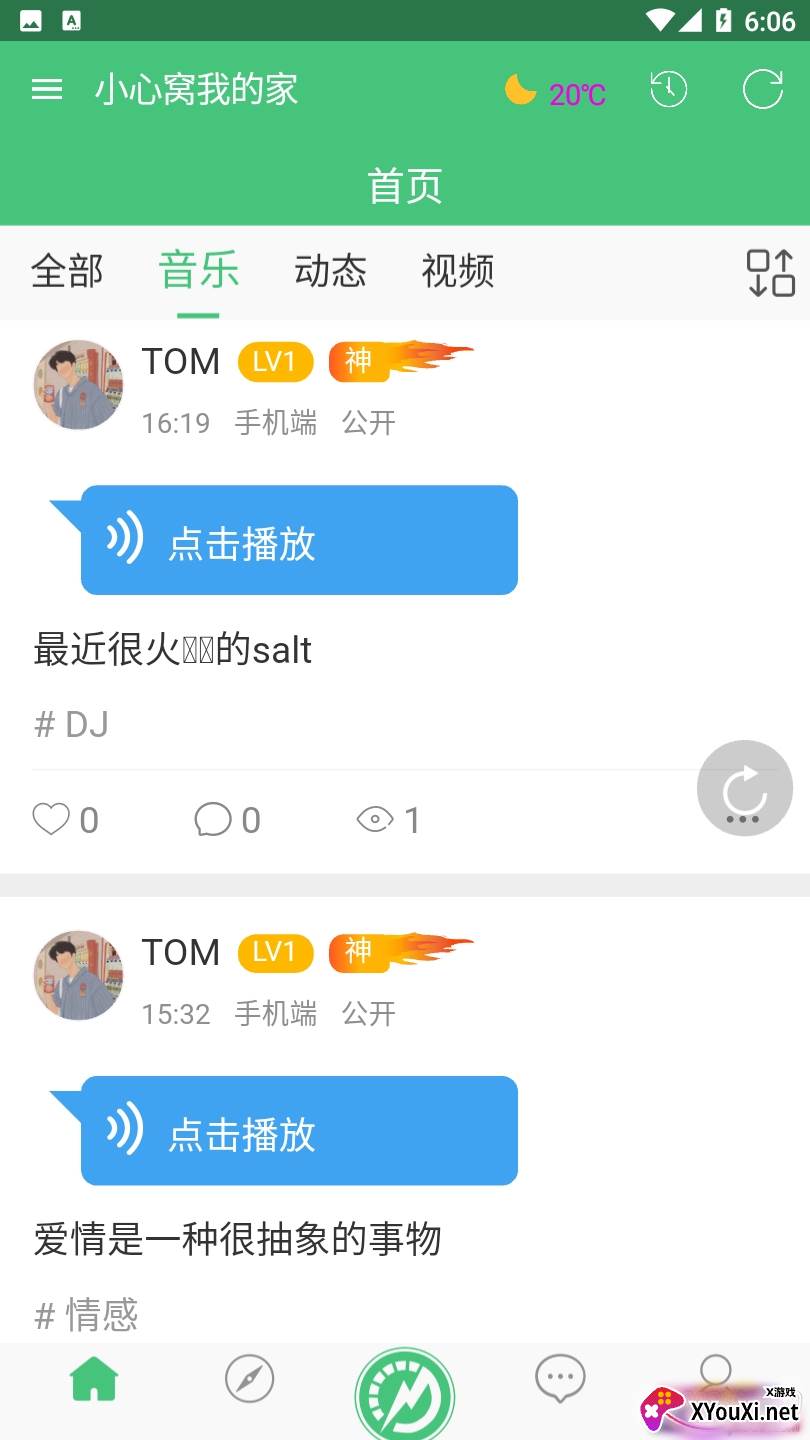View TOM's avatar on the 15:32 post
810x1440 pixels.
point(79,975)
